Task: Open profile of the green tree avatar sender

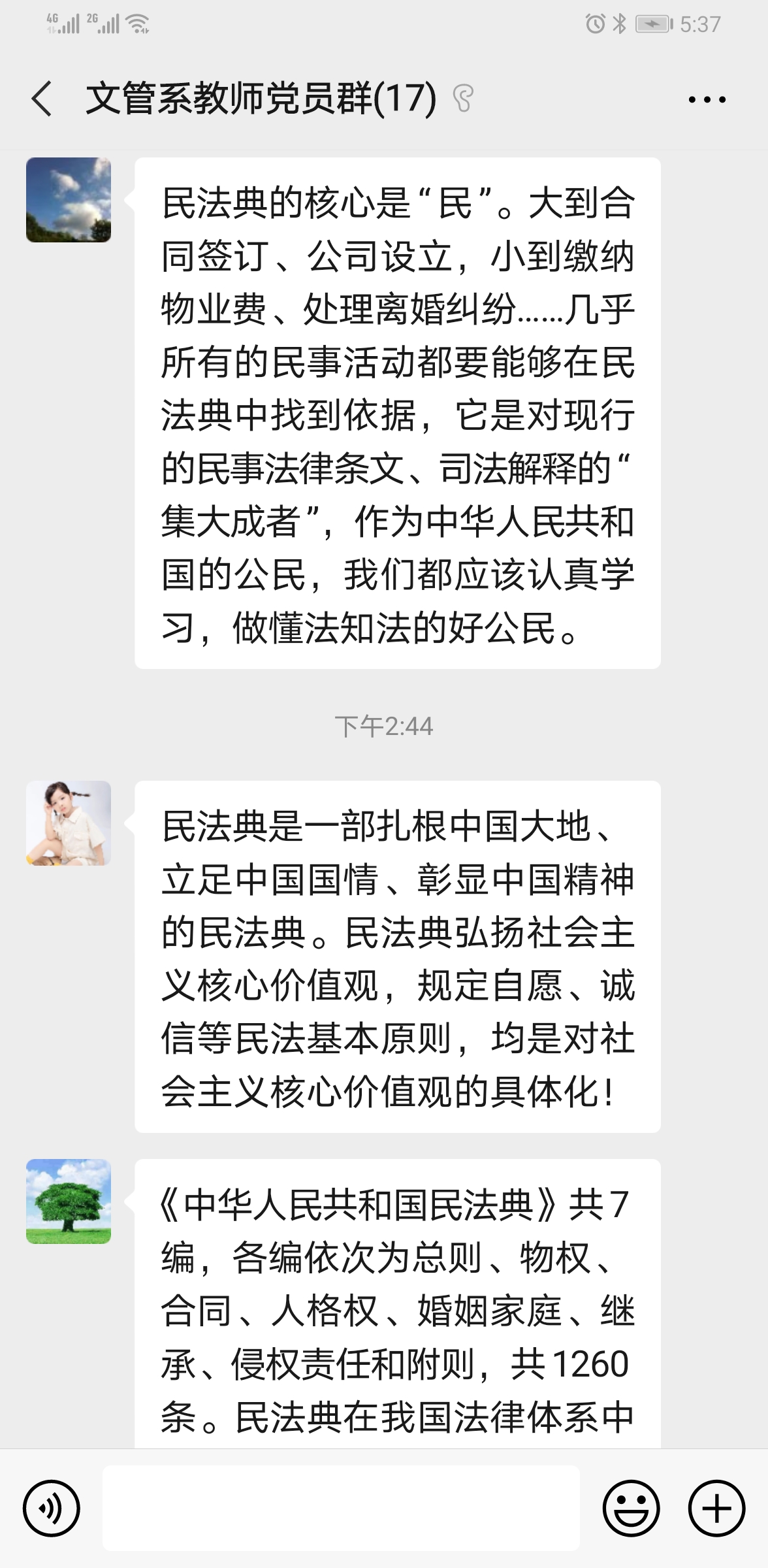Action: [69, 1201]
